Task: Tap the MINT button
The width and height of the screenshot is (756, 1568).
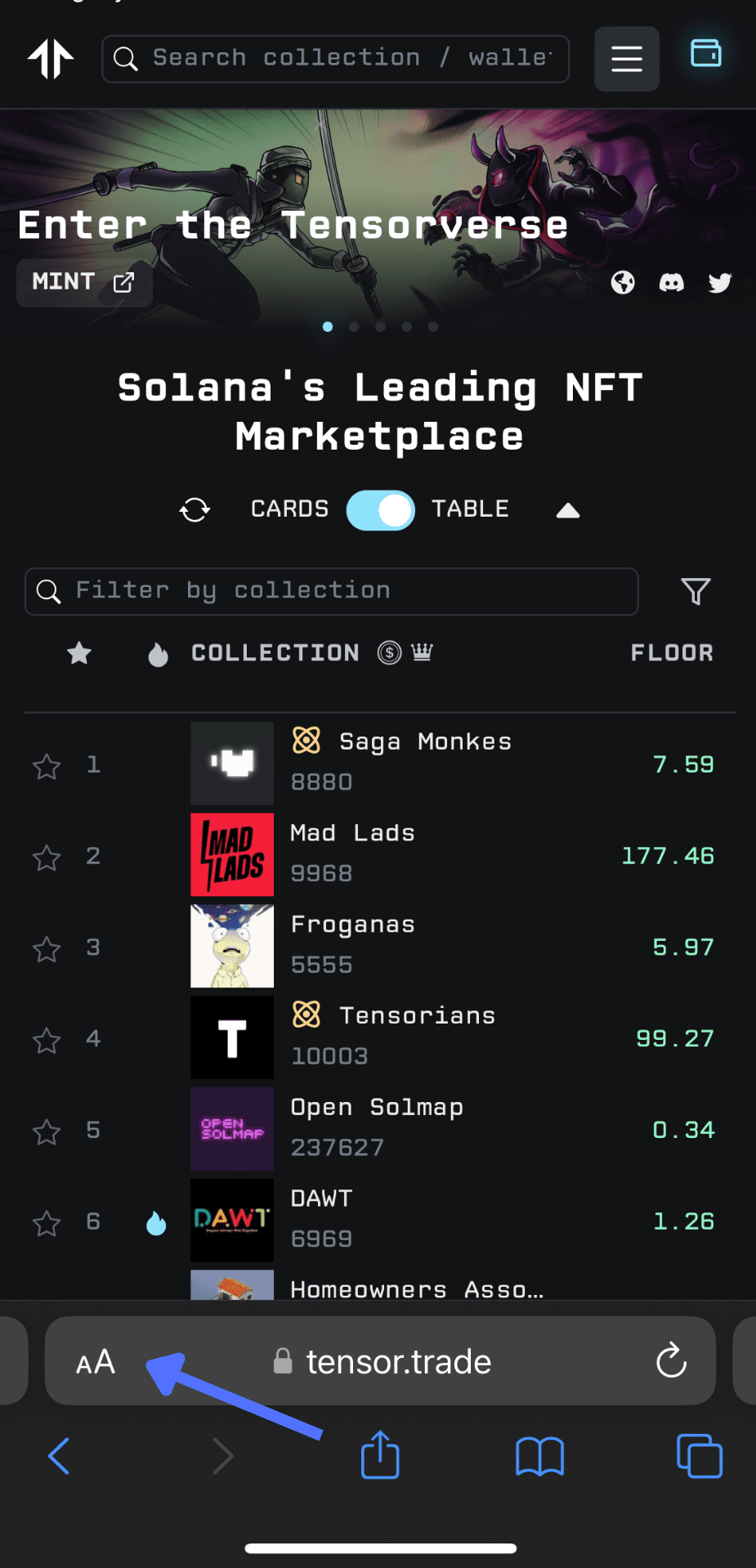Action: [84, 283]
